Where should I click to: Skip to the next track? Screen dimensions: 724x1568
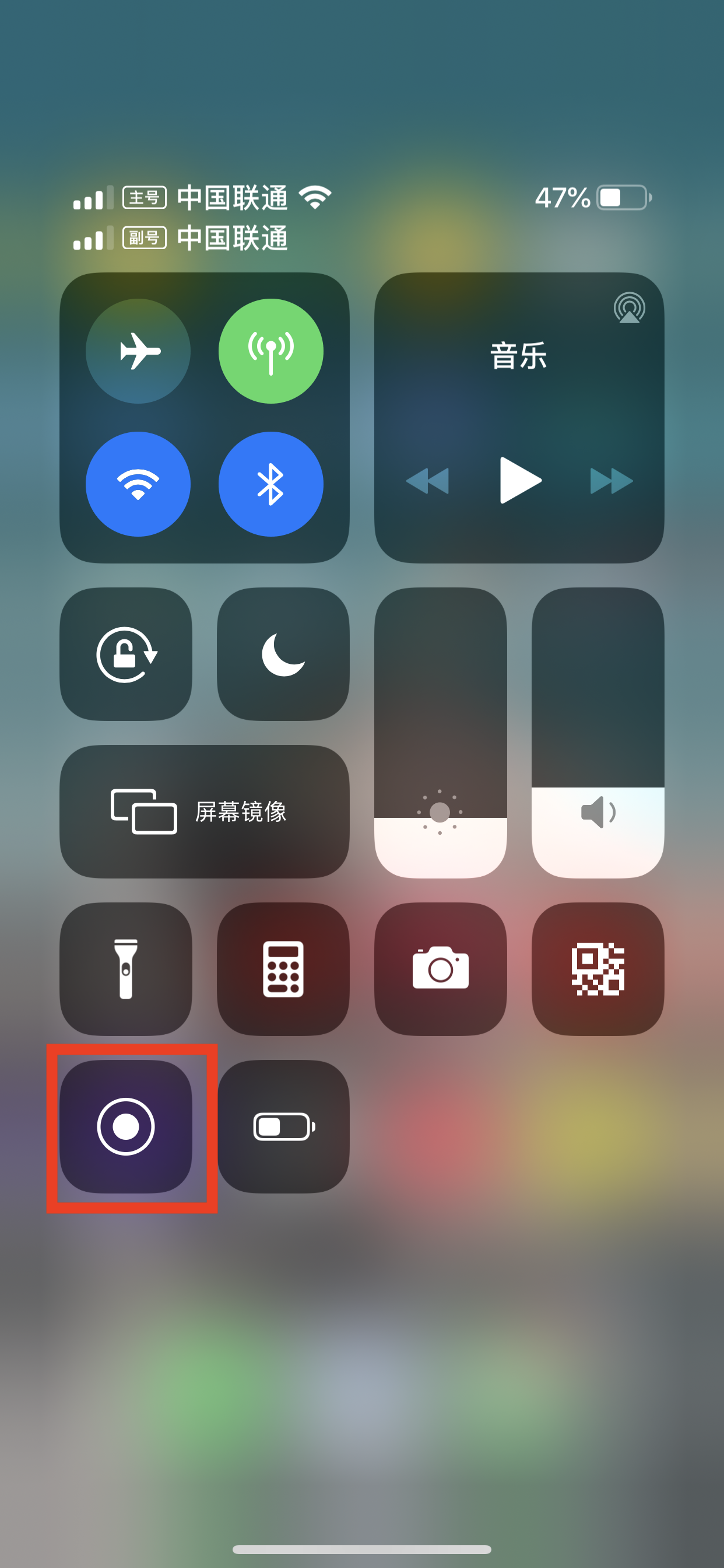(611, 481)
